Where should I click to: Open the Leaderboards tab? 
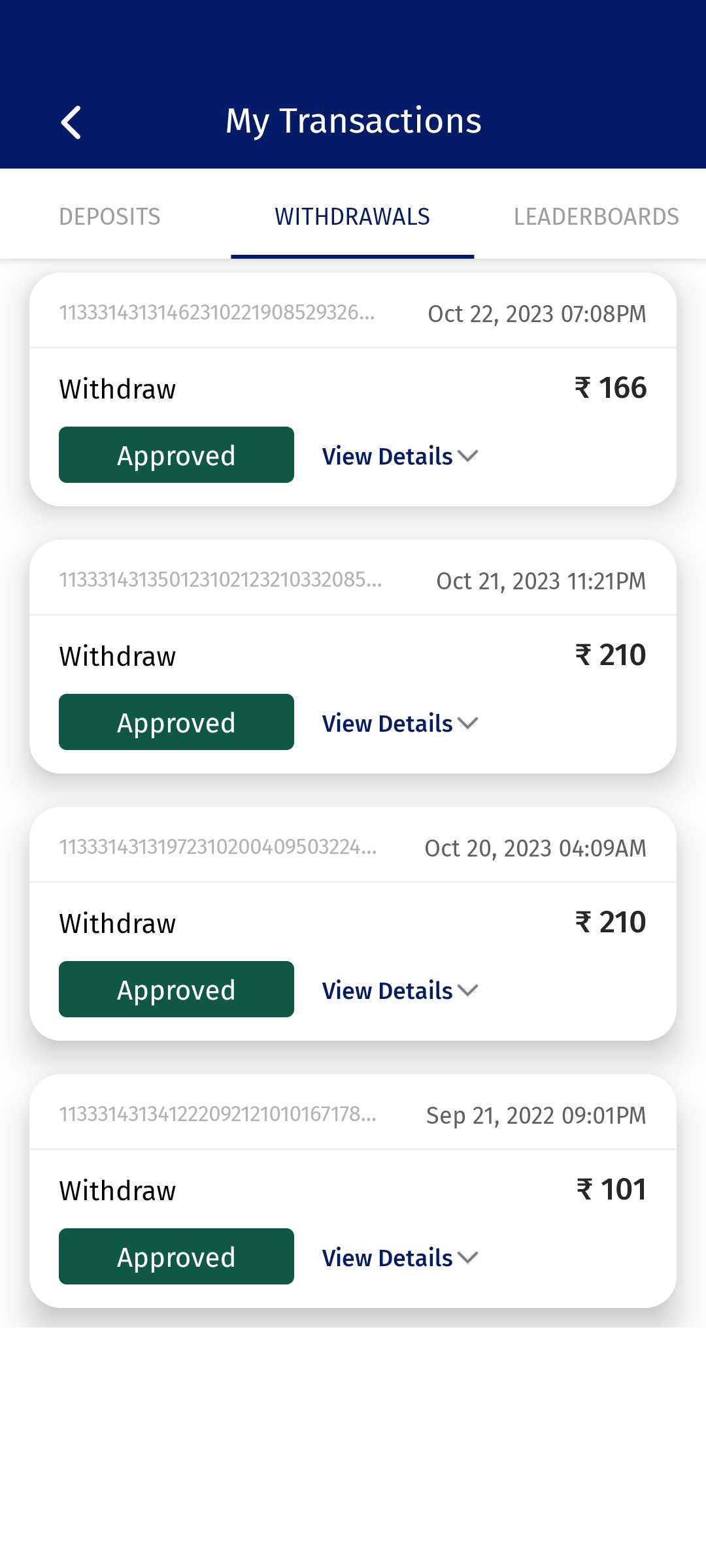[x=596, y=216]
